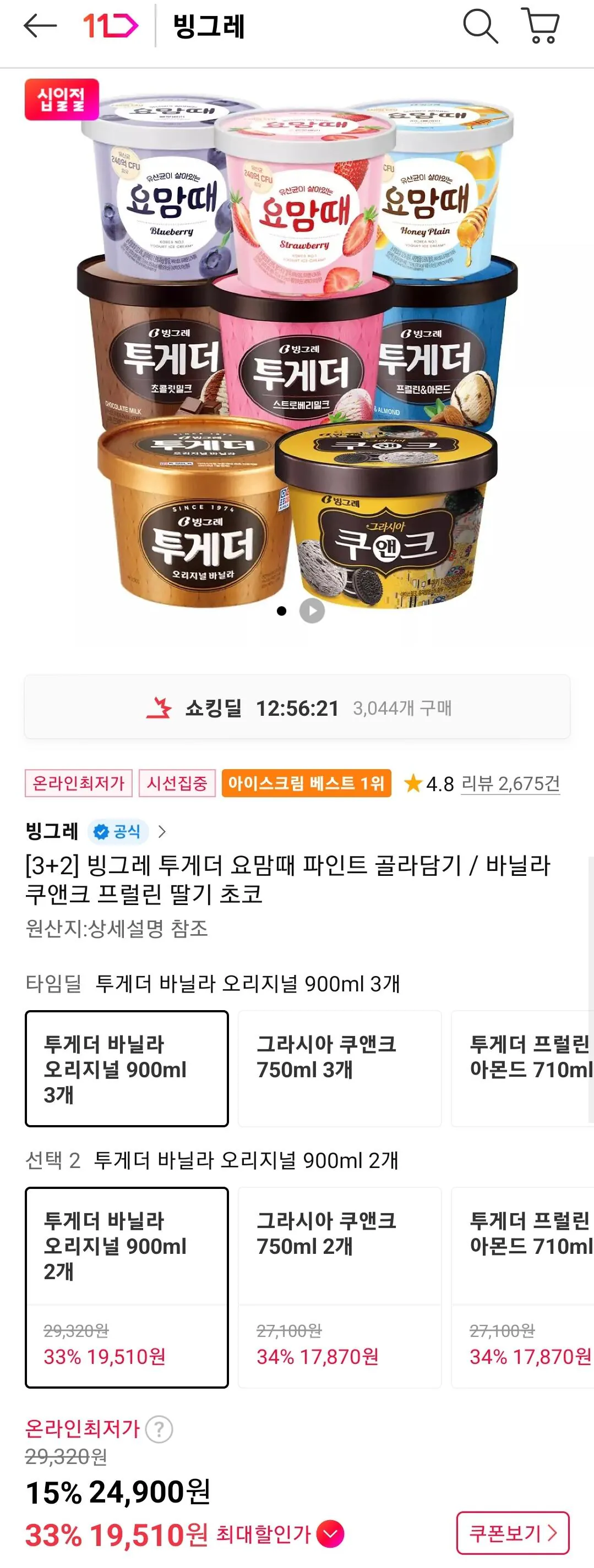This screenshot has width=594, height=1568.
Task: Open the search magnifier icon
Action: coord(480,26)
